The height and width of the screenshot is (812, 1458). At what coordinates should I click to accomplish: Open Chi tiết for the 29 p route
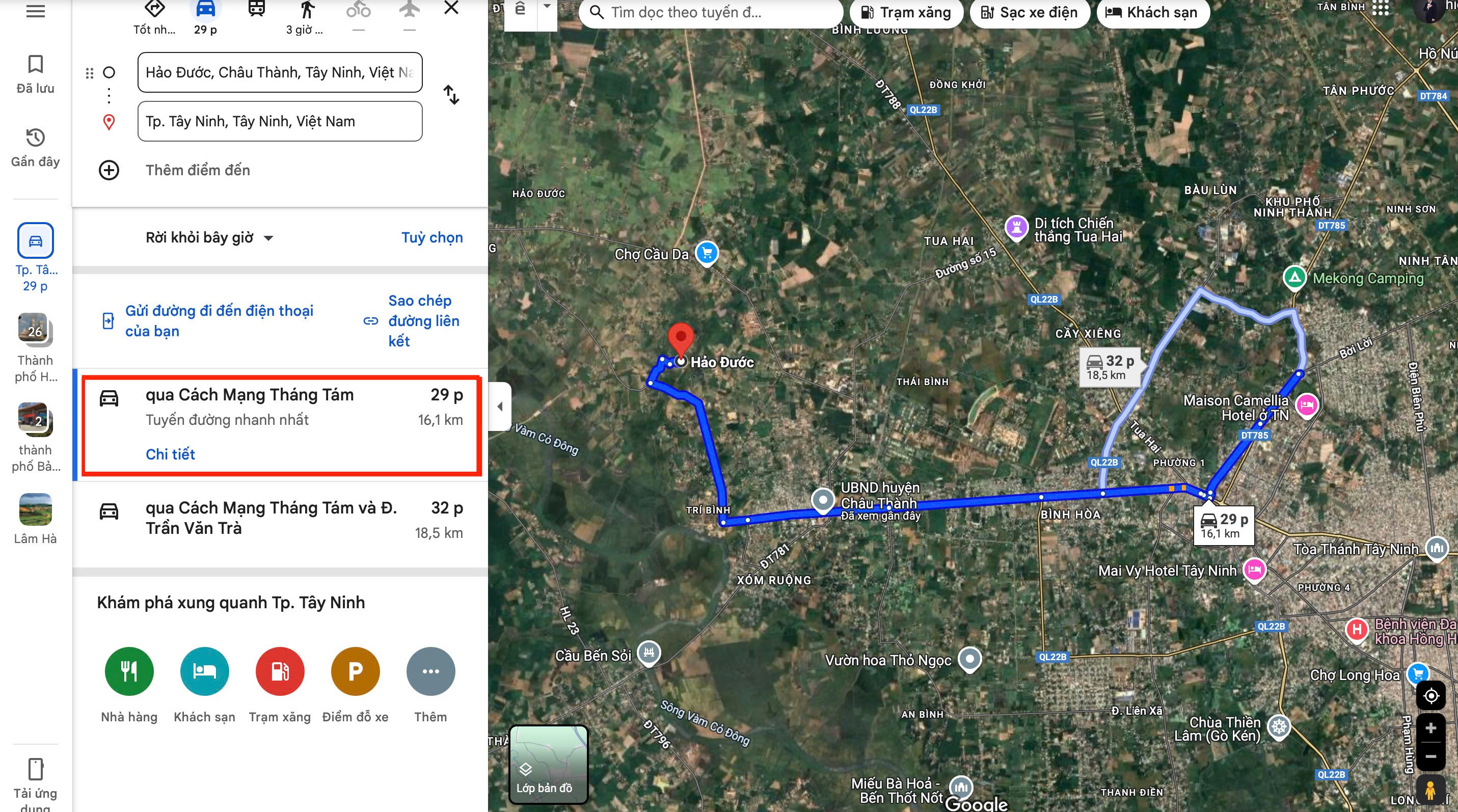[170, 454]
